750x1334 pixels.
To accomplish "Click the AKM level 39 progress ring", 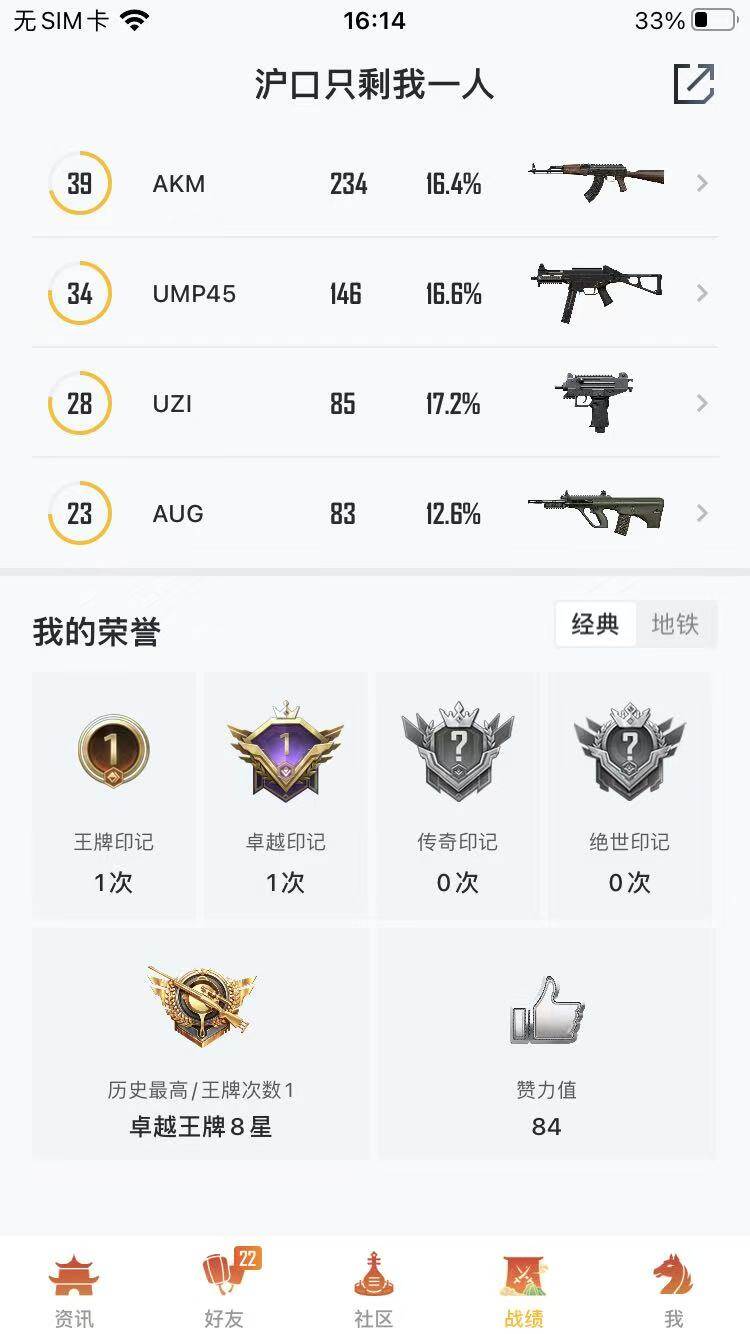I will 79,183.
